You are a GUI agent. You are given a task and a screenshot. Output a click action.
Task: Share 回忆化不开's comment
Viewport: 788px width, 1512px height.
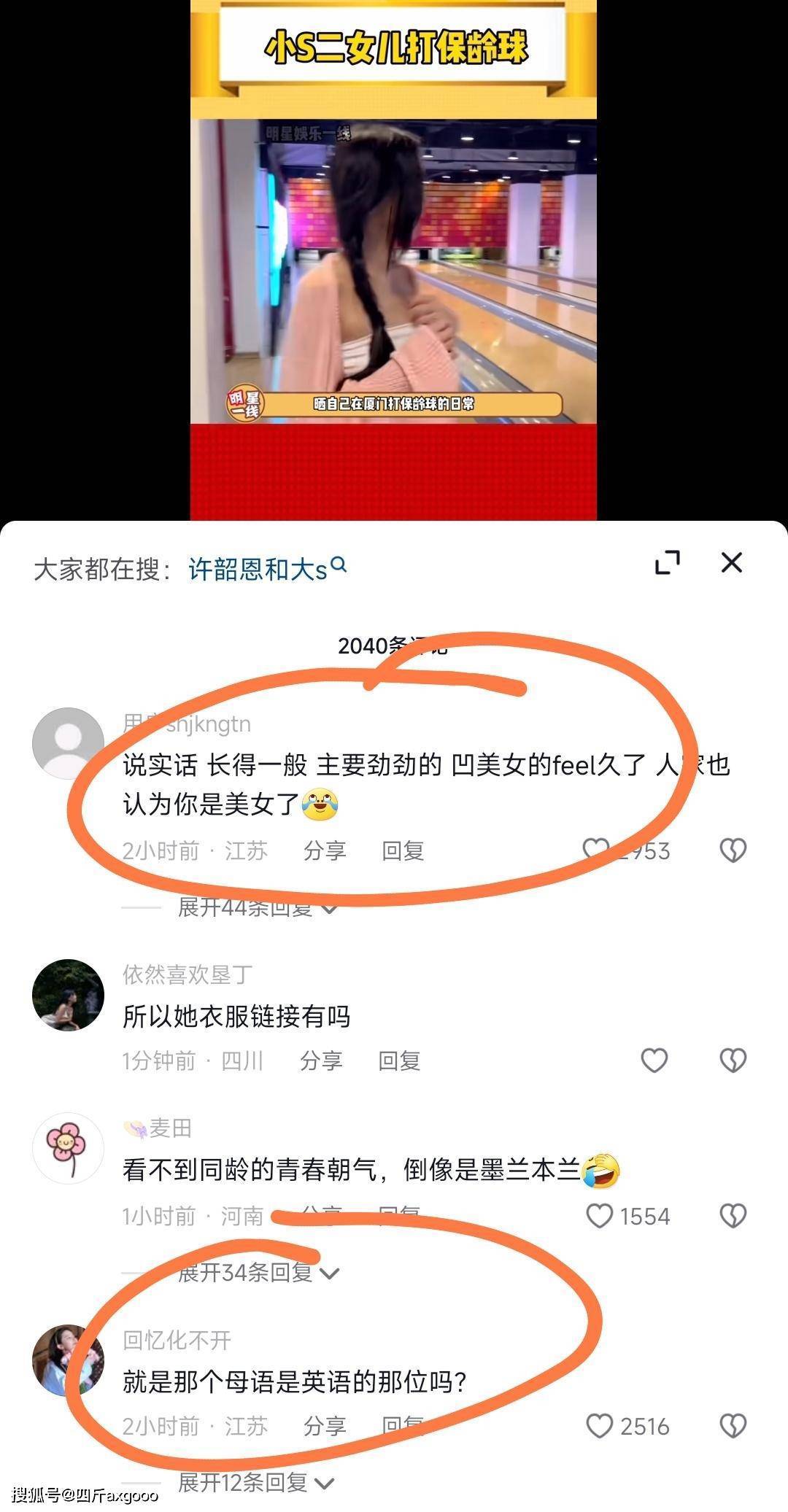point(325,1426)
